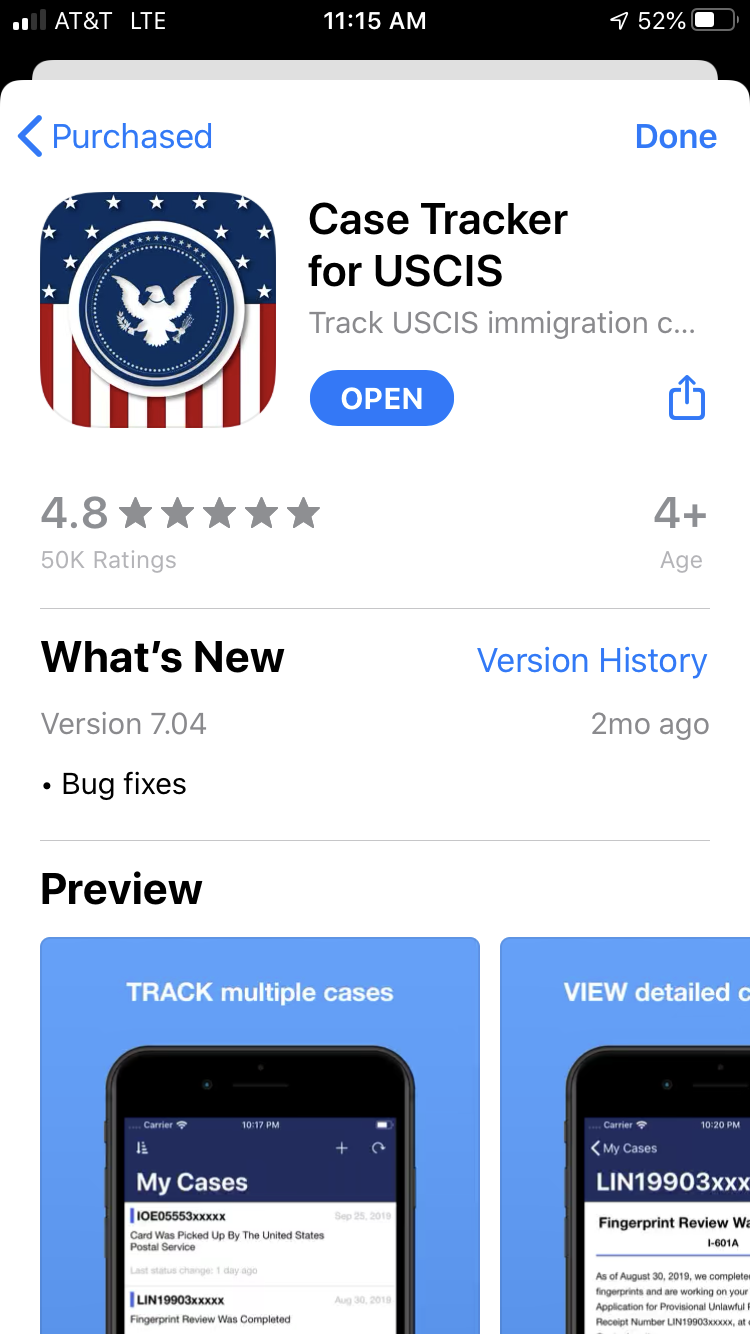Tap Done to close the app page
The width and height of the screenshot is (750, 1334).
676,136
